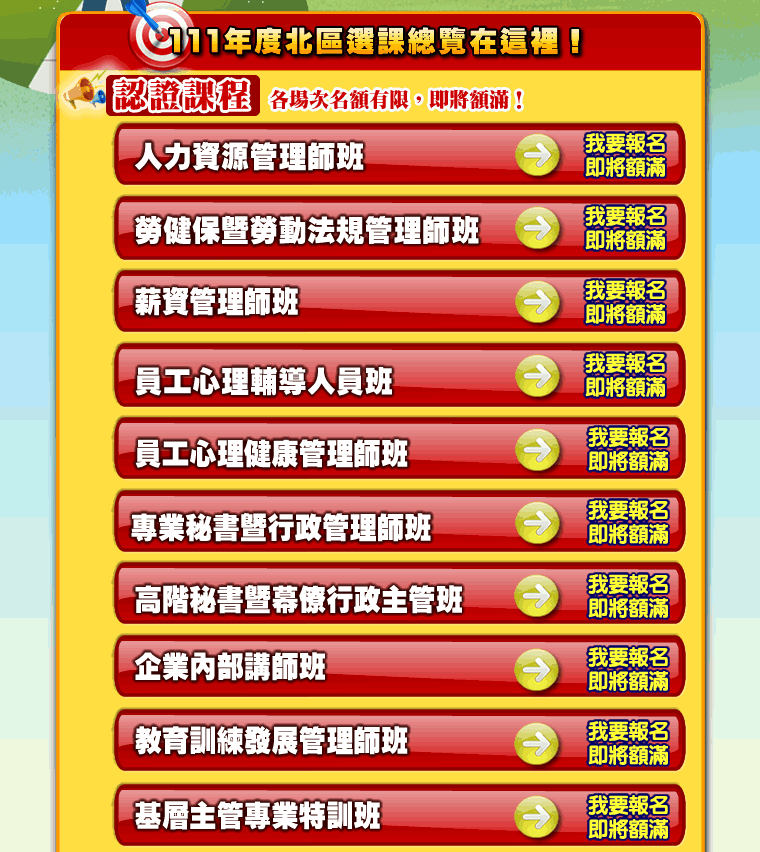Choose 員工心理健康管理師班 course
Viewport: 760px width, 852px height.
click(399, 450)
